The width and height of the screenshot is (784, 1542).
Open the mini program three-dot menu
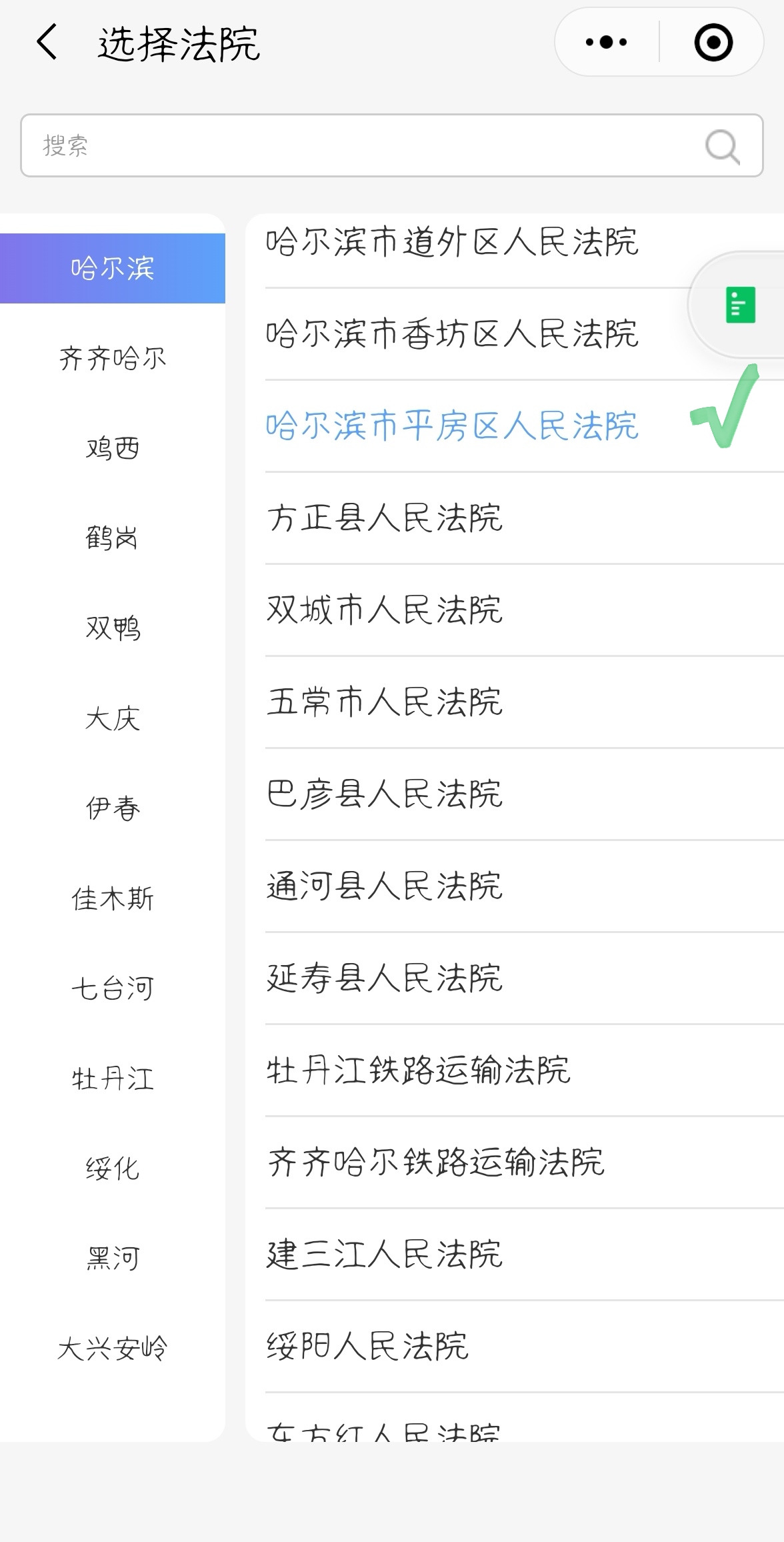(x=606, y=42)
